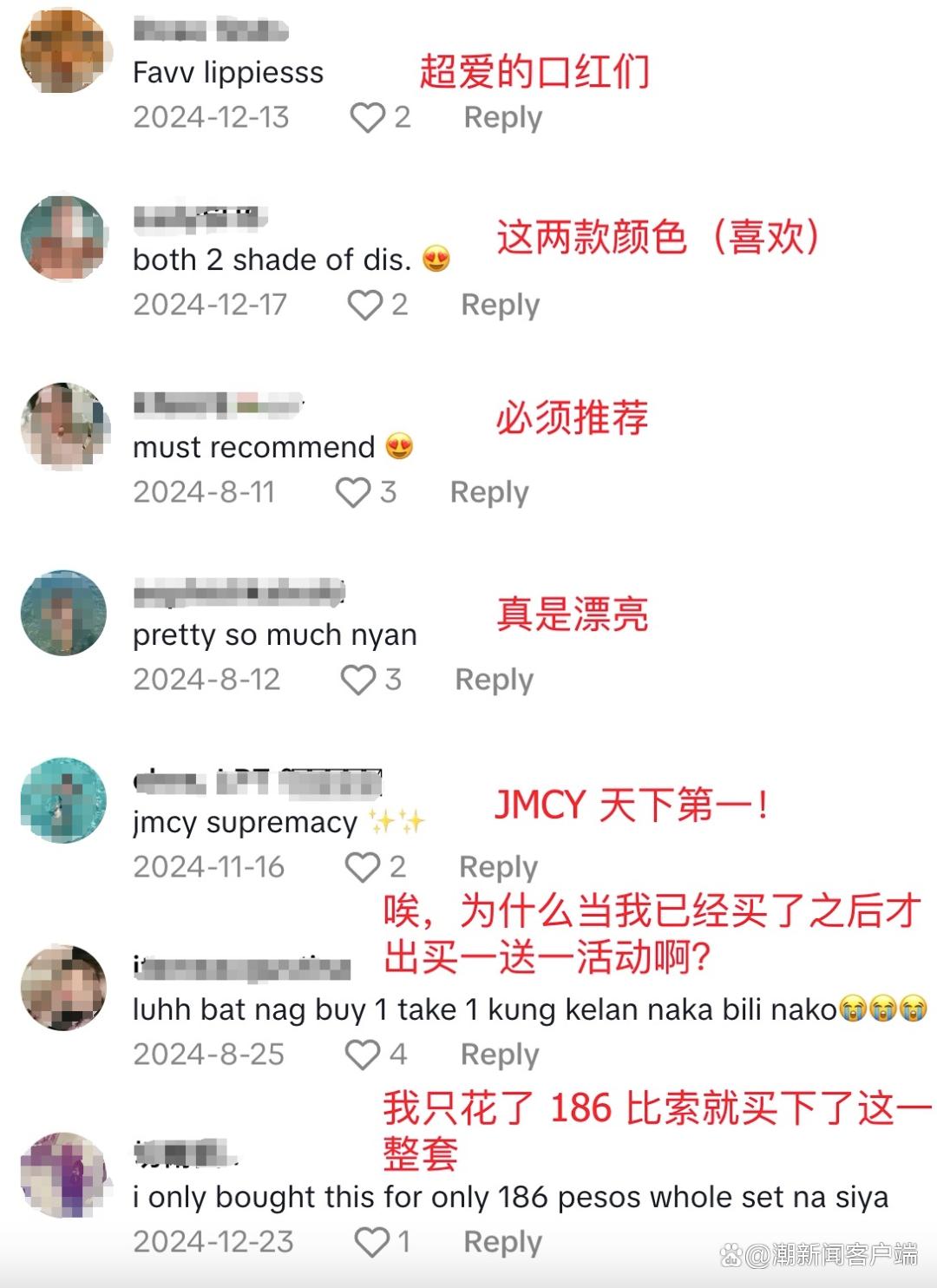Image resolution: width=937 pixels, height=1288 pixels.
Task: Like the "Favv lippiesss" comment
Action: pyautogui.click(x=367, y=117)
